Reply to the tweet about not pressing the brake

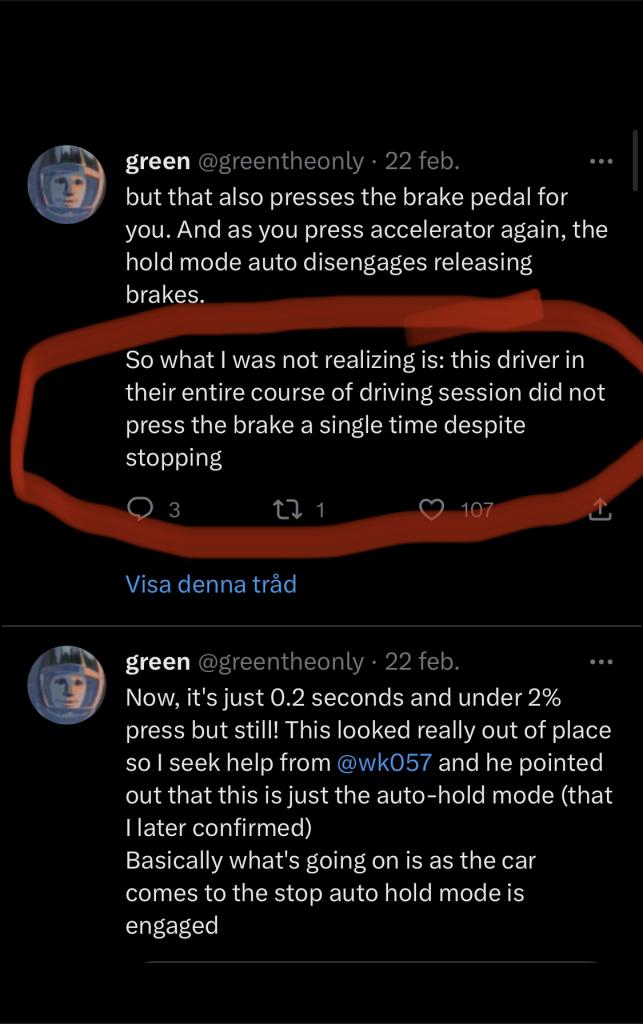[139, 510]
